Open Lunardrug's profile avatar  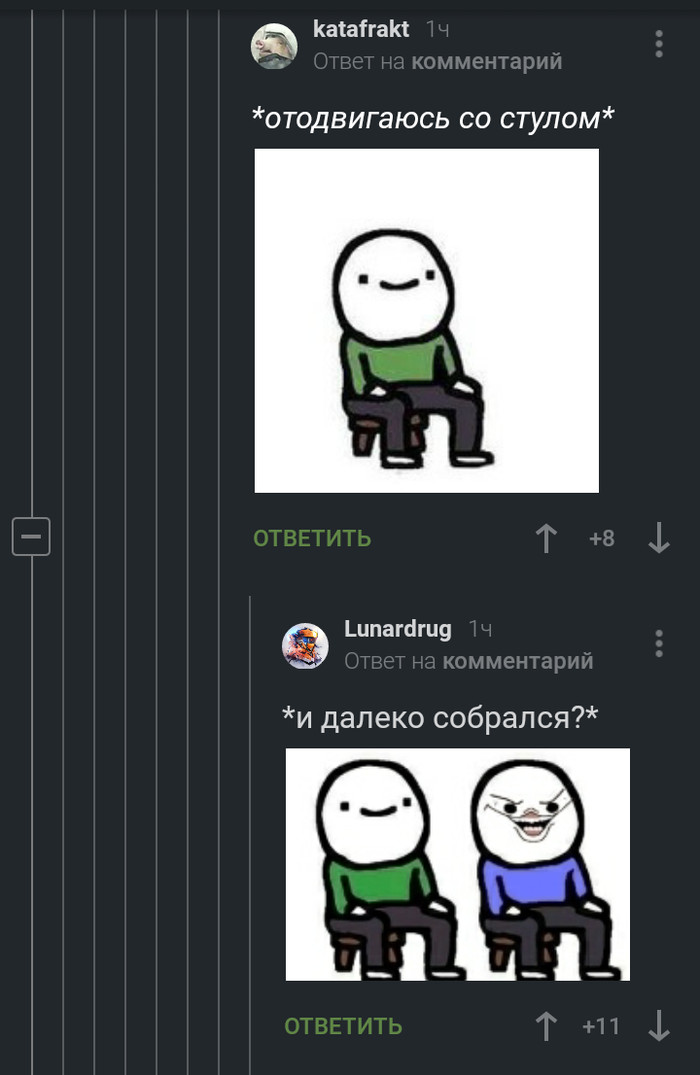point(305,645)
